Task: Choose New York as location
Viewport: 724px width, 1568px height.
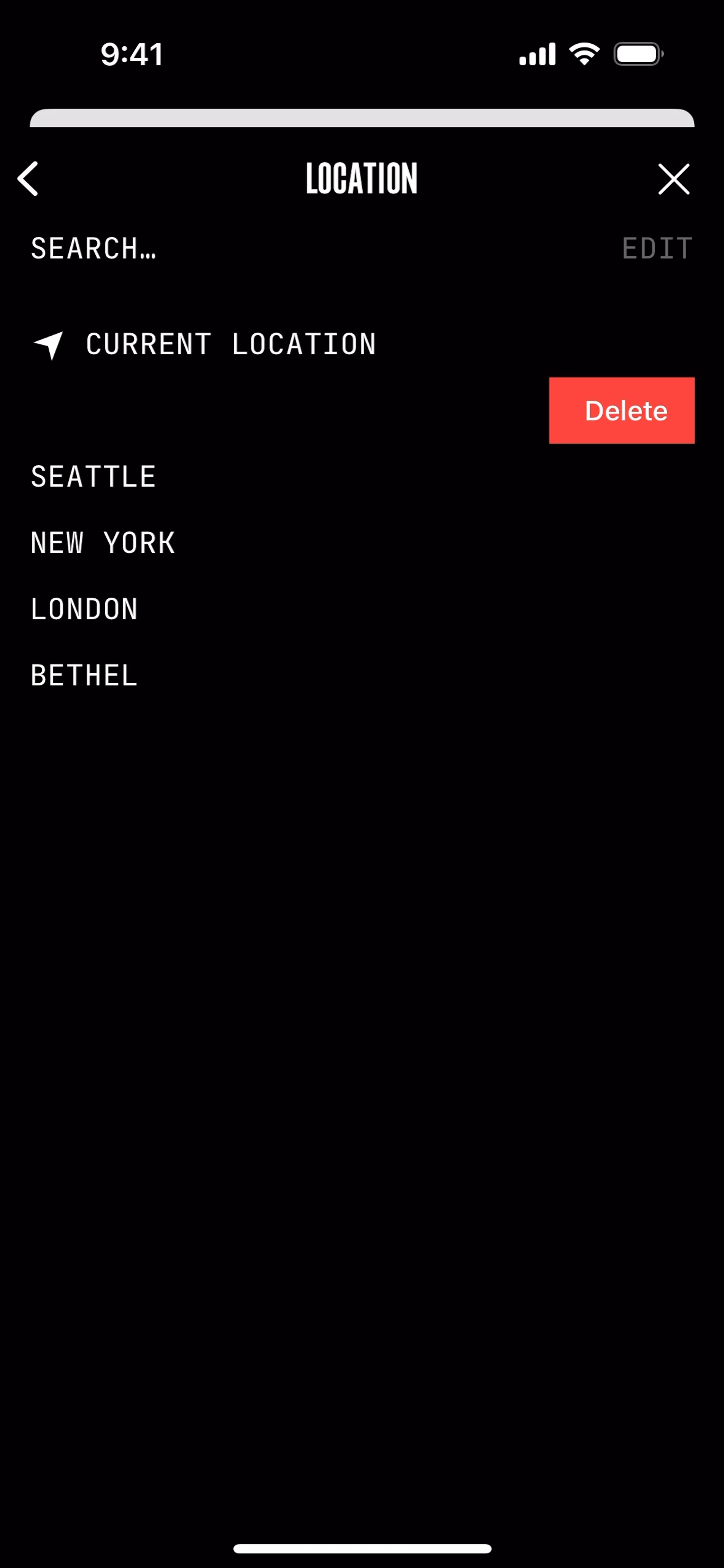Action: 103,543
